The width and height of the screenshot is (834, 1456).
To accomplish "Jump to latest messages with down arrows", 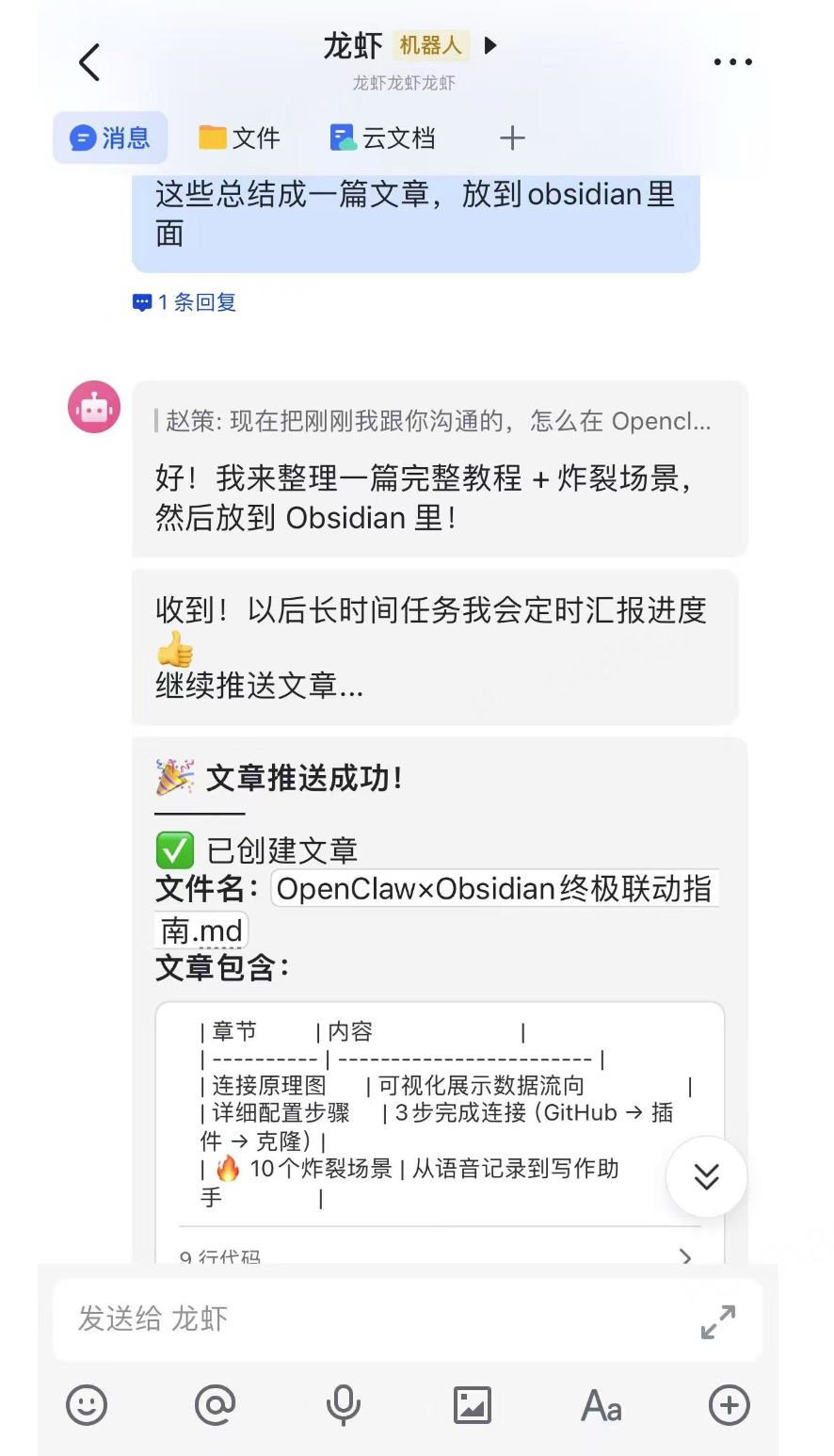I will click(706, 1176).
